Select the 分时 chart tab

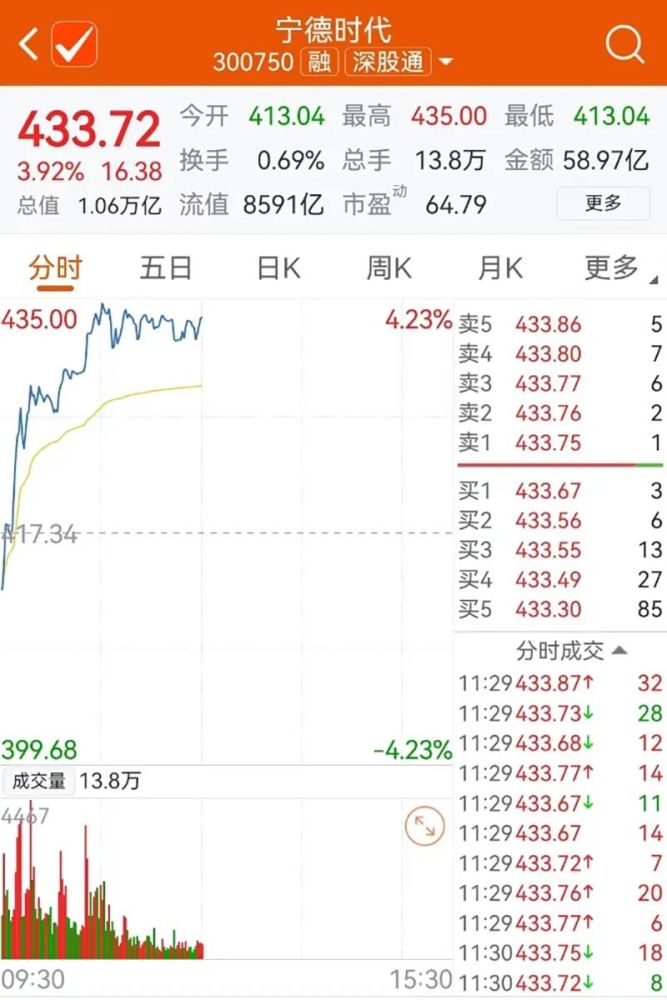[x=55, y=268]
